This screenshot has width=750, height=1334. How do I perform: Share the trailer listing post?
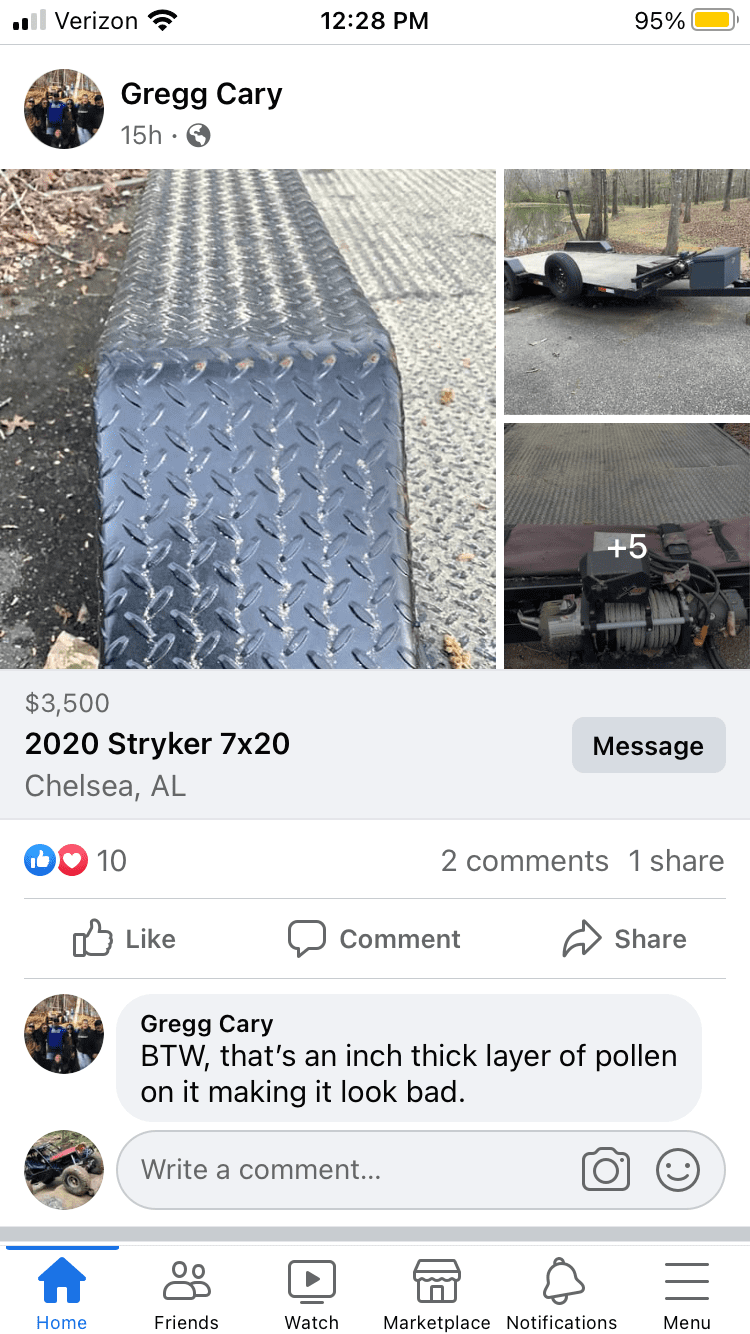point(625,939)
